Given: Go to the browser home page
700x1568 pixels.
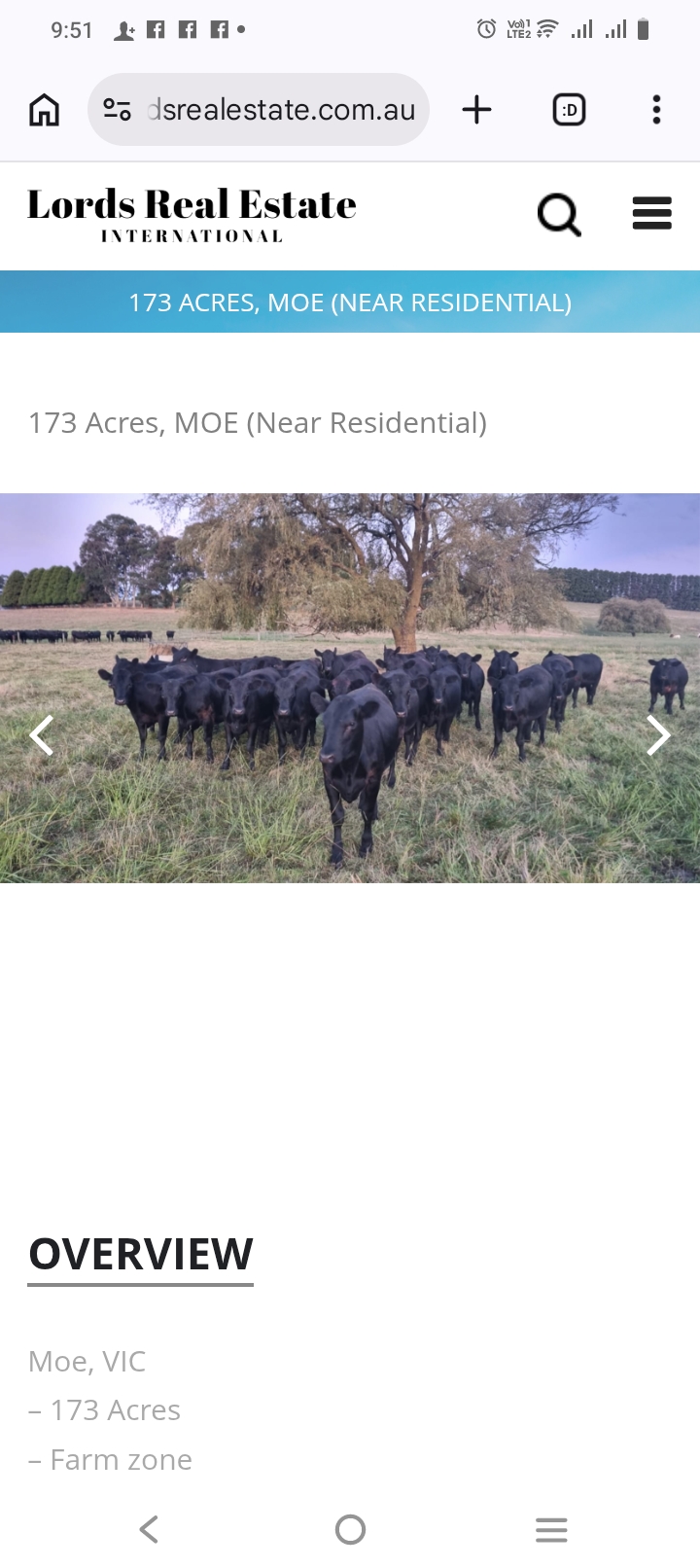Looking at the screenshot, I should [44, 110].
